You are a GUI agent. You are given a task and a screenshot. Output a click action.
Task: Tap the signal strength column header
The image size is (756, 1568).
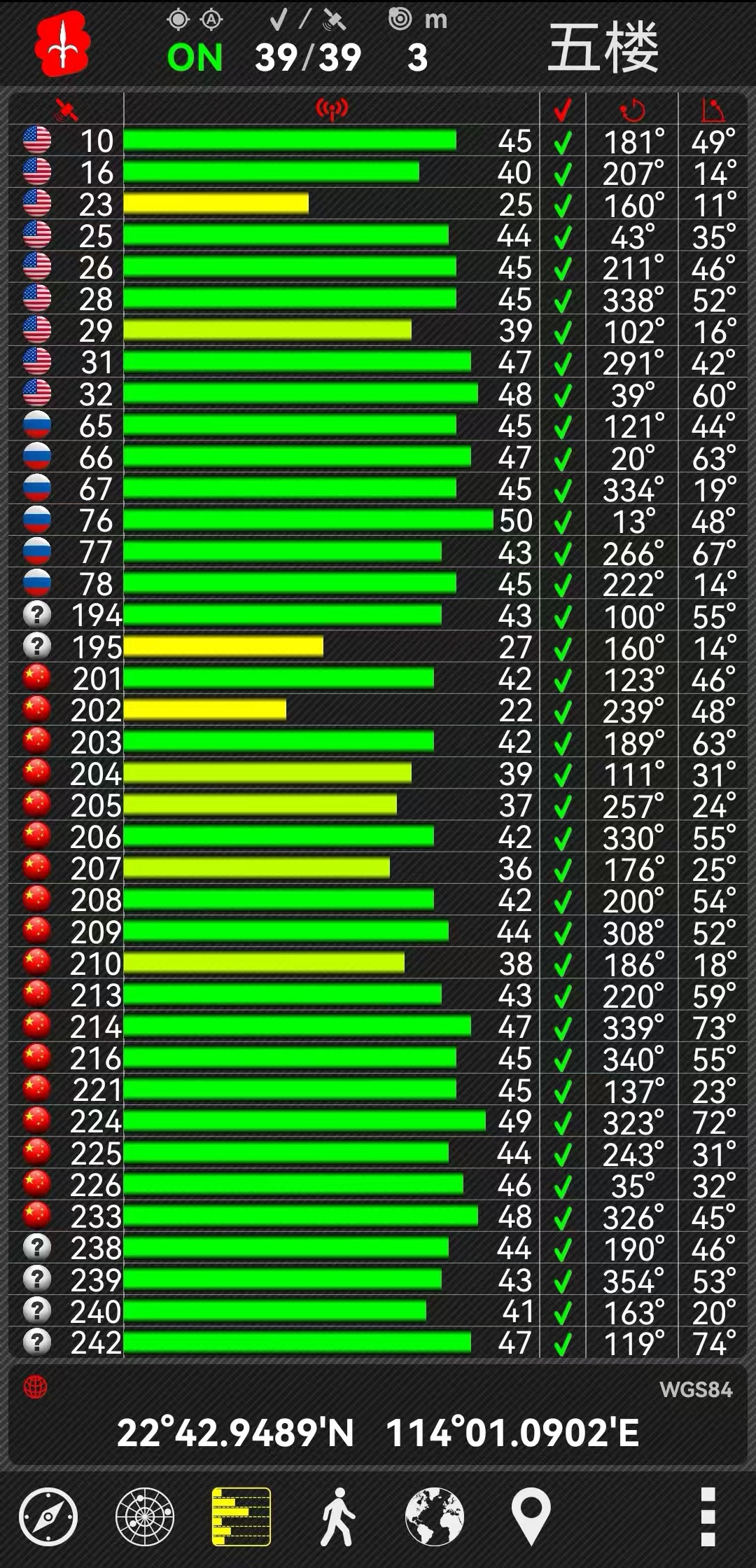click(332, 109)
